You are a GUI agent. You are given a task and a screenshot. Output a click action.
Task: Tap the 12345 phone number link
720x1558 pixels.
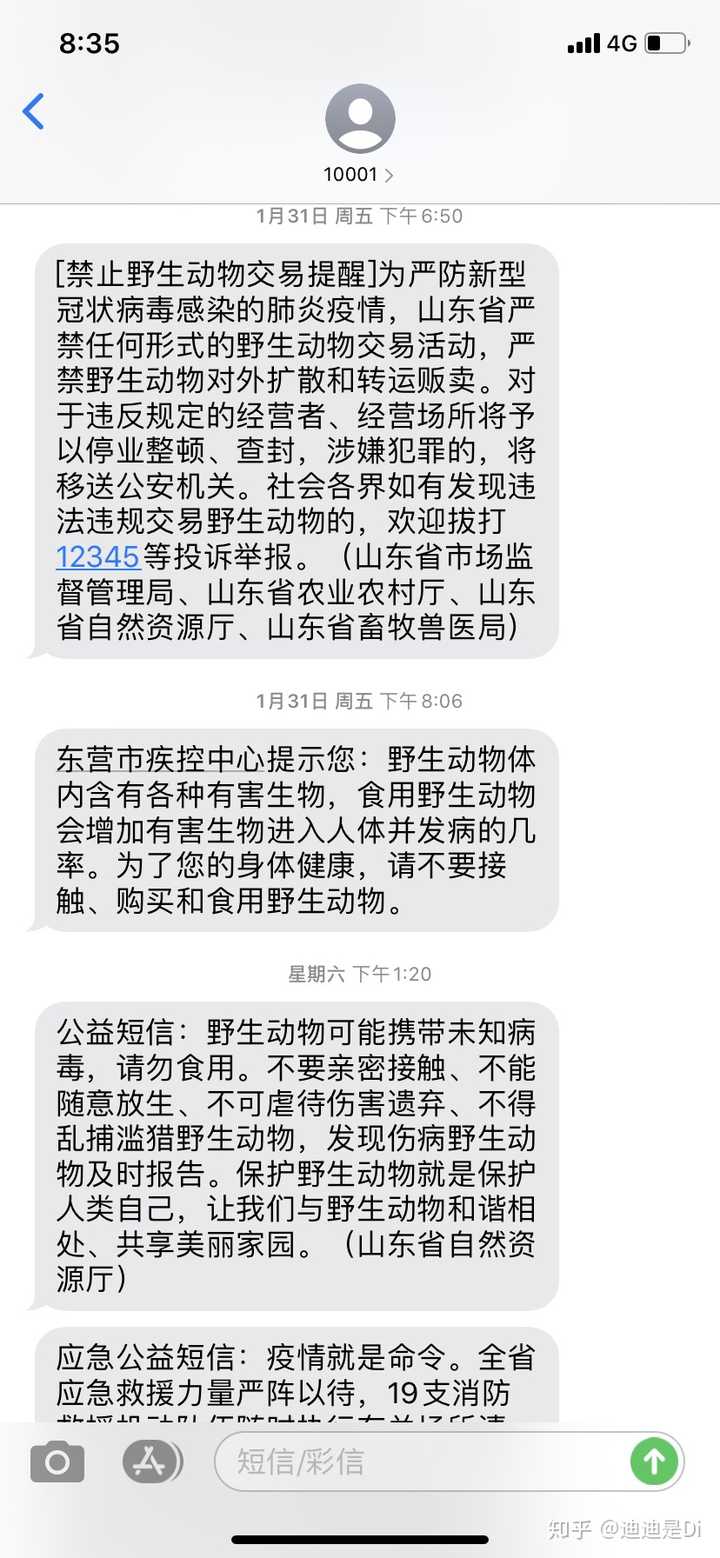(x=97, y=556)
